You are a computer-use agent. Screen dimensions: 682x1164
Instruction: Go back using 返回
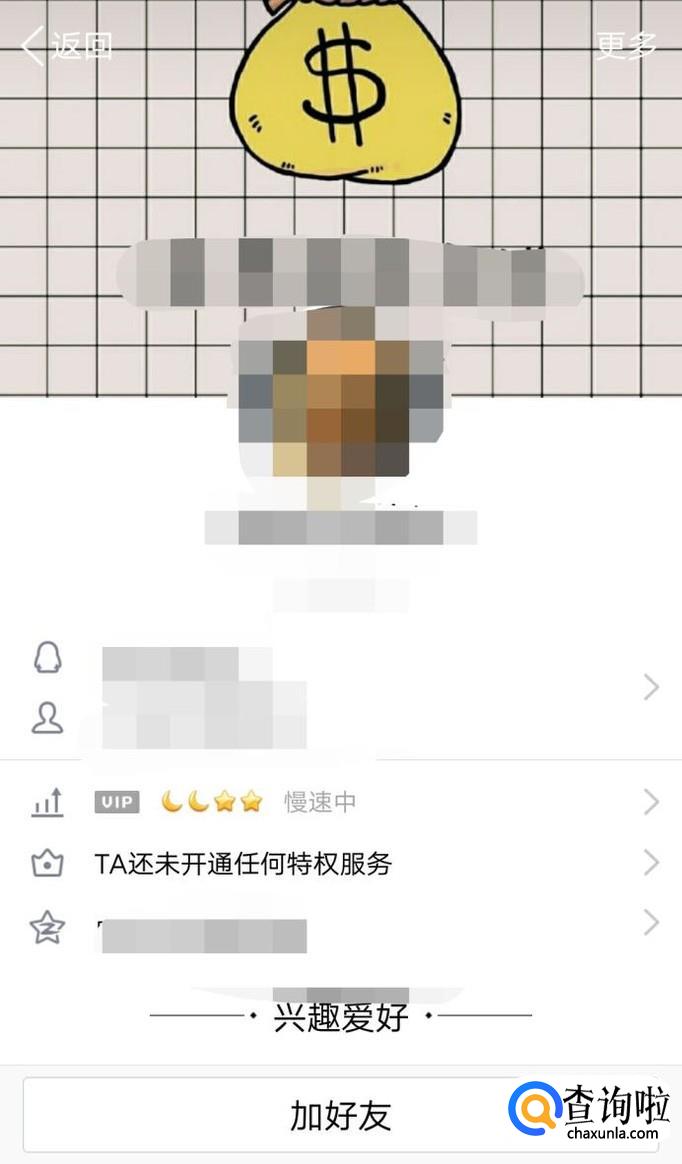click(67, 46)
